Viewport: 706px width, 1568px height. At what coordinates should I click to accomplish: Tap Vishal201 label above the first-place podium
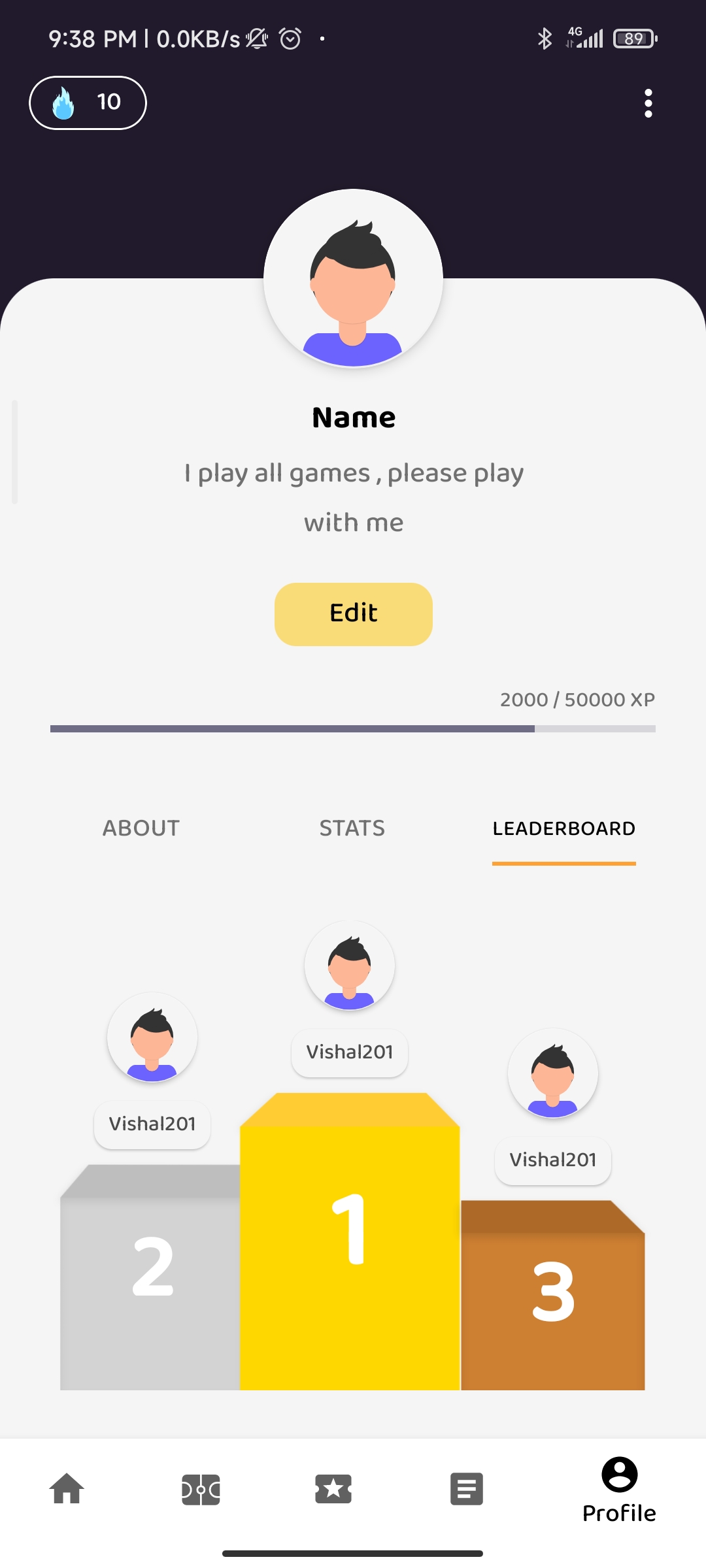coord(350,1052)
